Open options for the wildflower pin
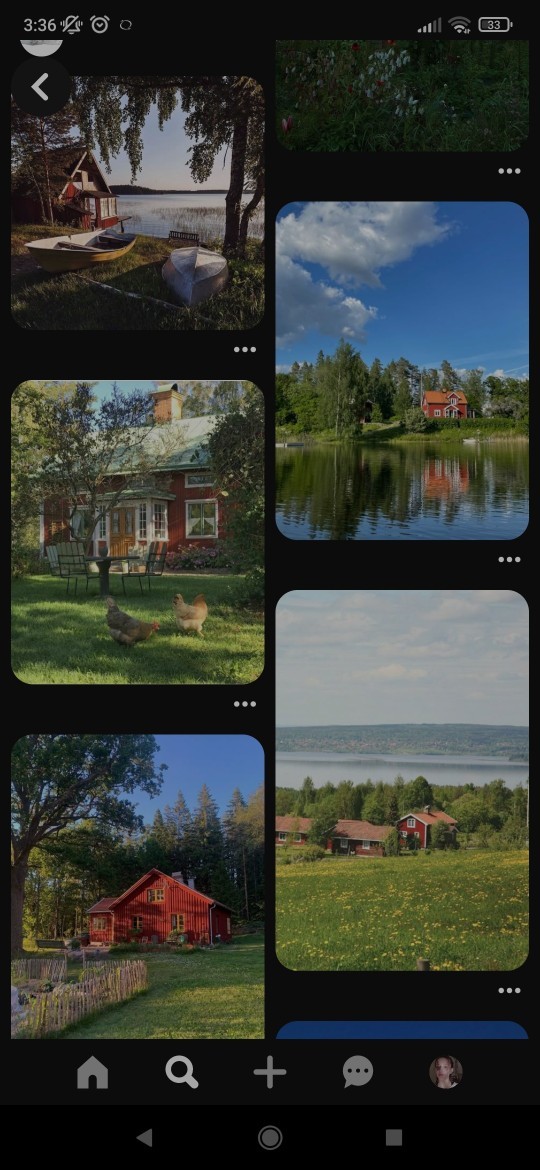 point(509,171)
